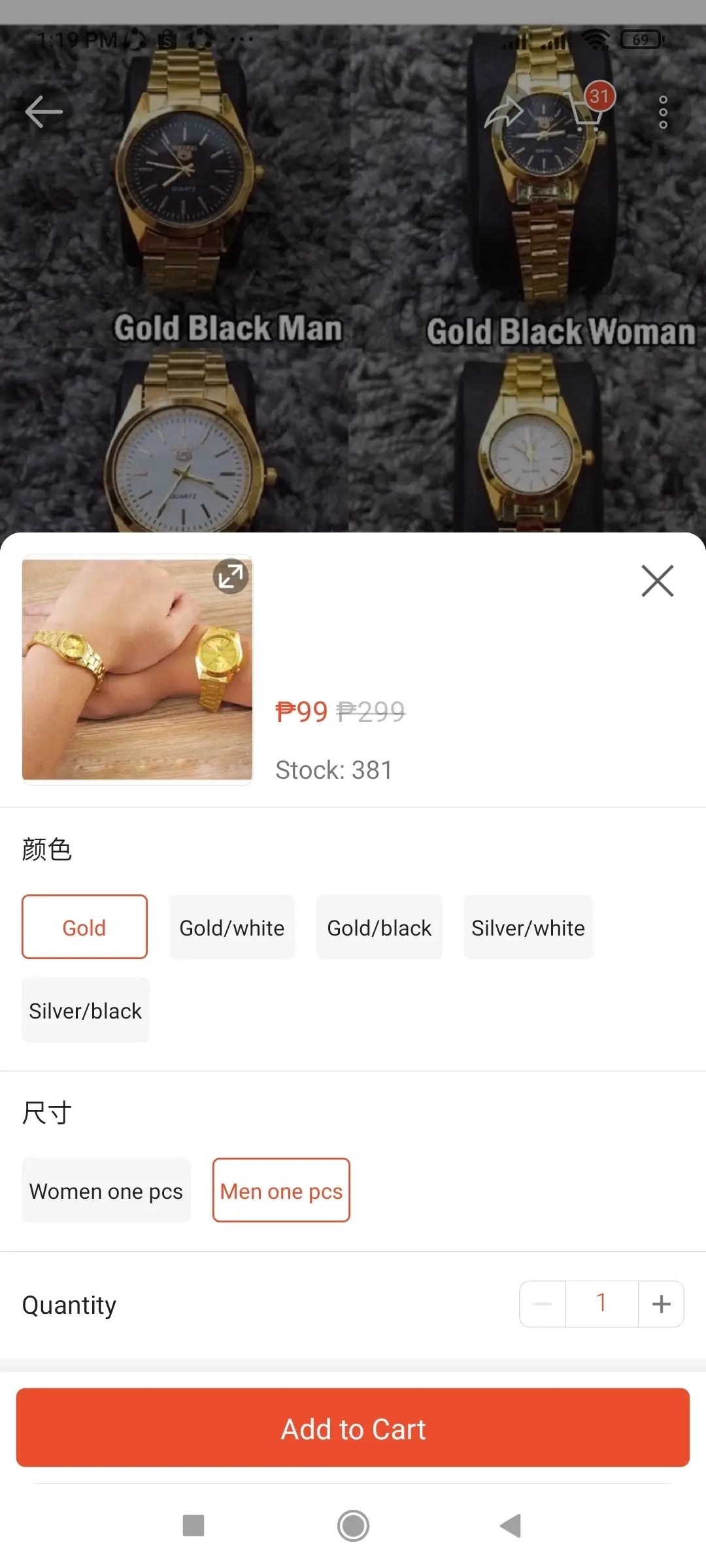
Task: Select the Gold color option
Action: [x=84, y=927]
